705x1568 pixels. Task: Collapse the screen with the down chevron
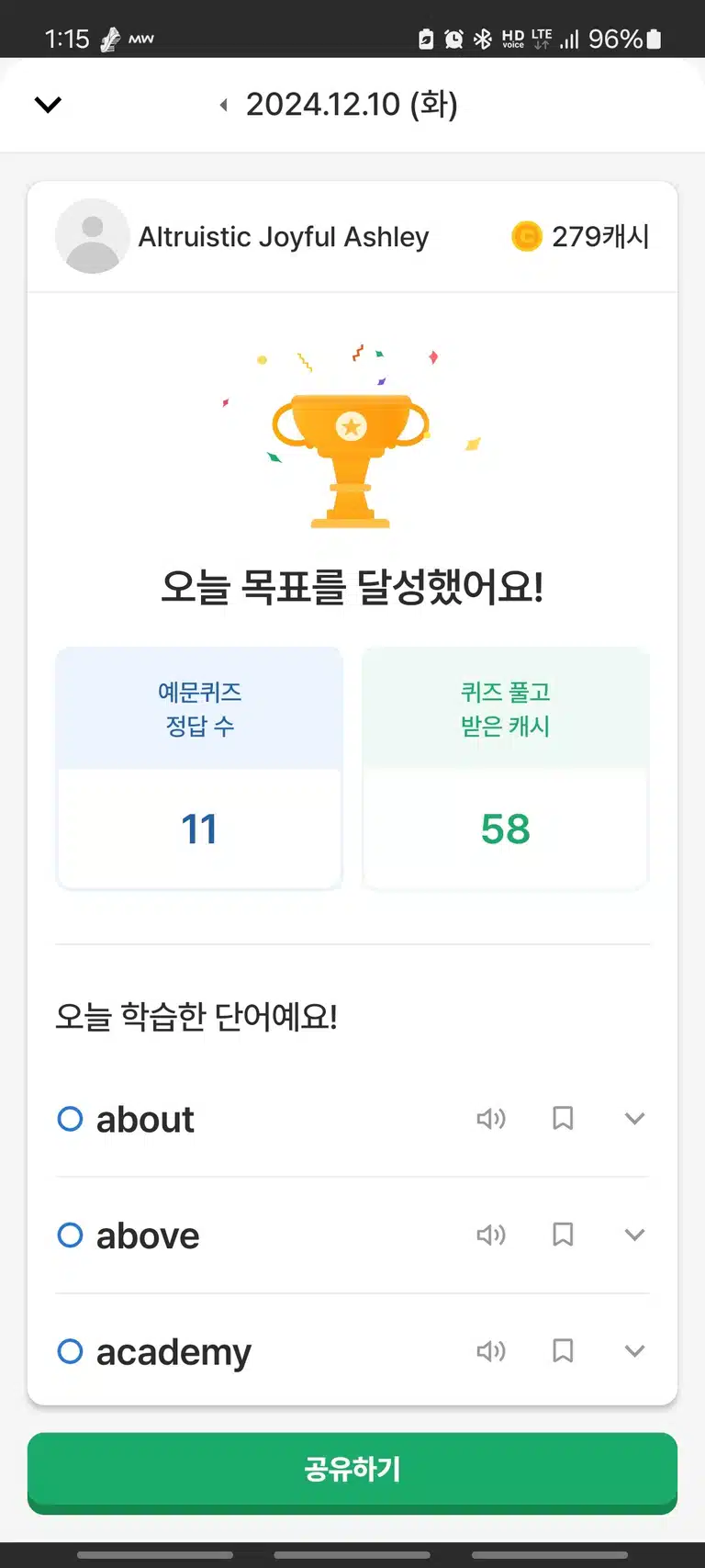48,104
